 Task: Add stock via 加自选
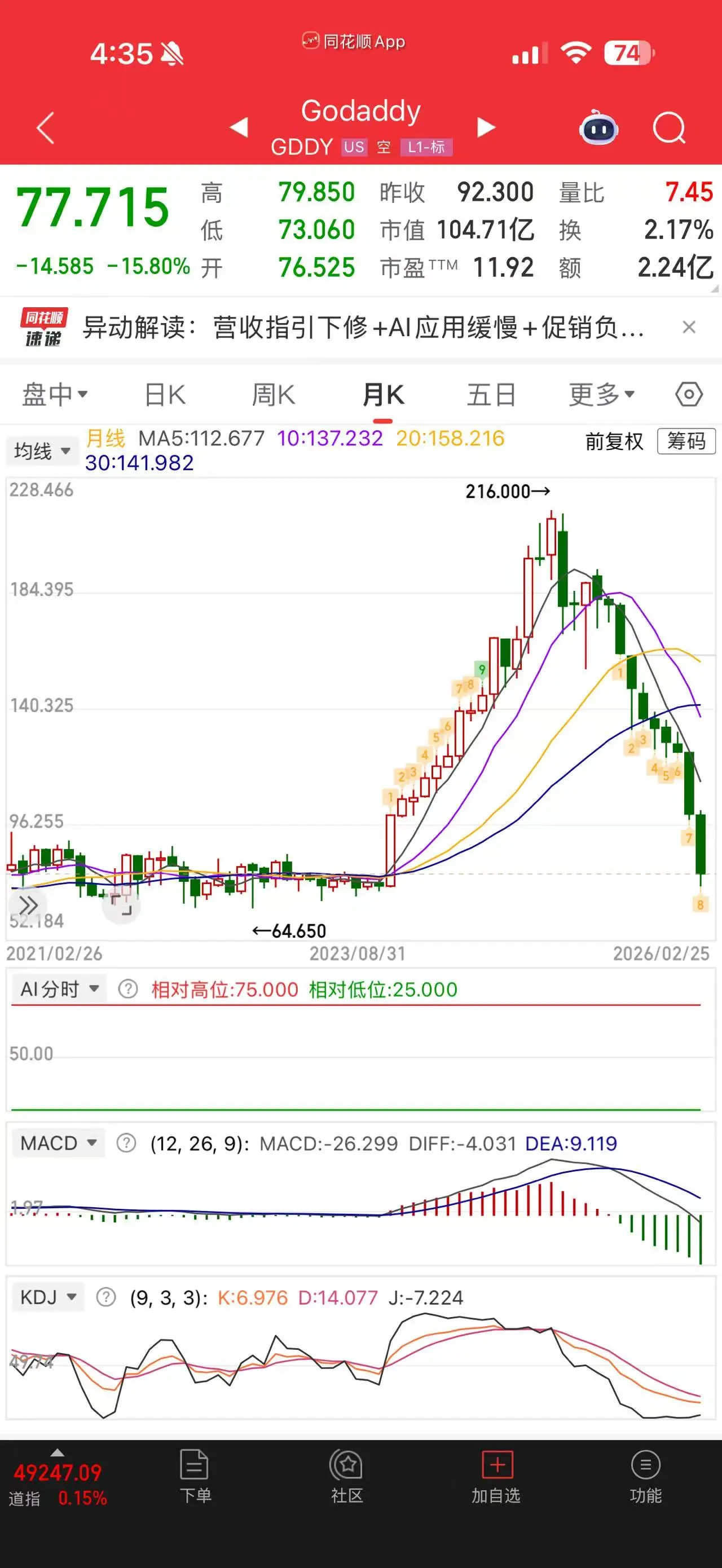pyautogui.click(x=496, y=1477)
